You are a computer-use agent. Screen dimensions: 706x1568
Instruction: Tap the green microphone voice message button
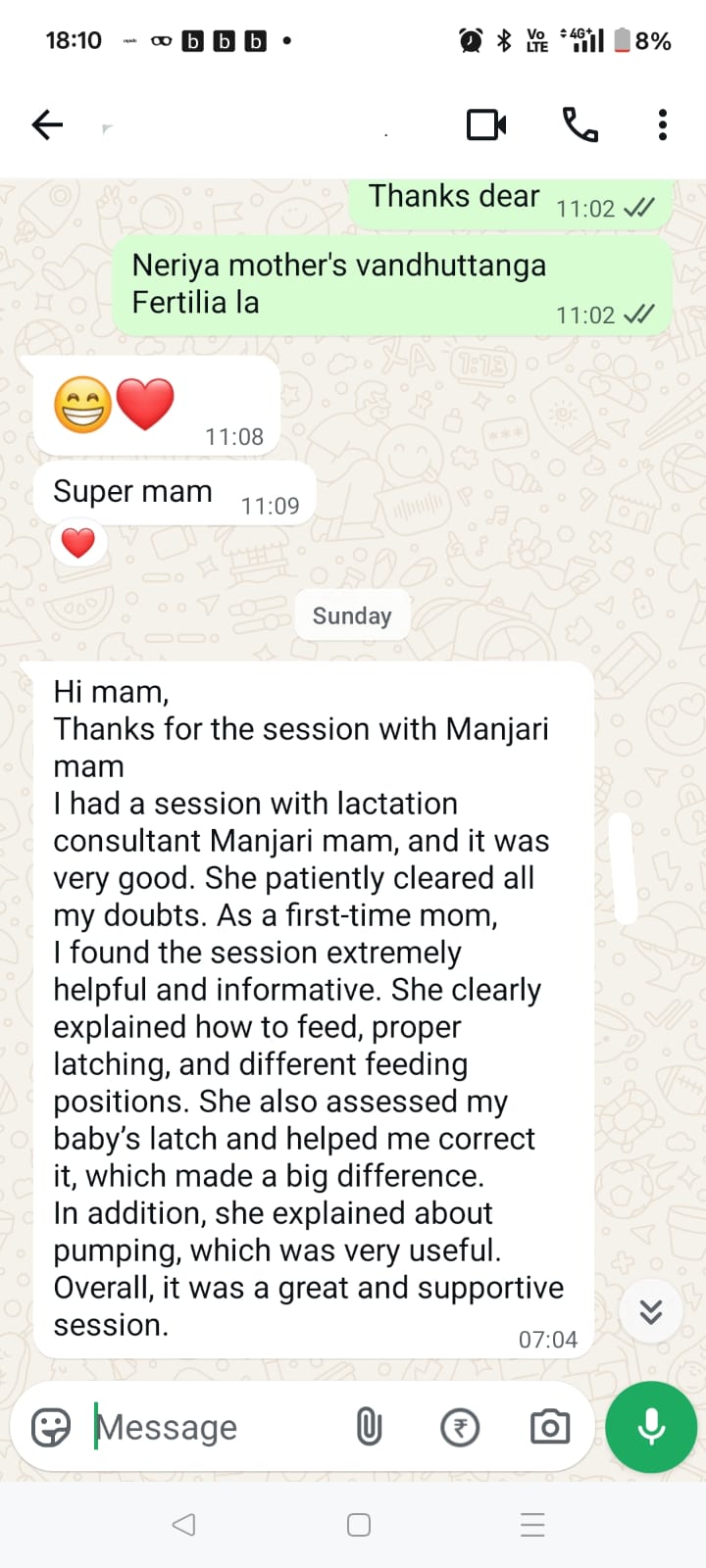(x=651, y=1427)
